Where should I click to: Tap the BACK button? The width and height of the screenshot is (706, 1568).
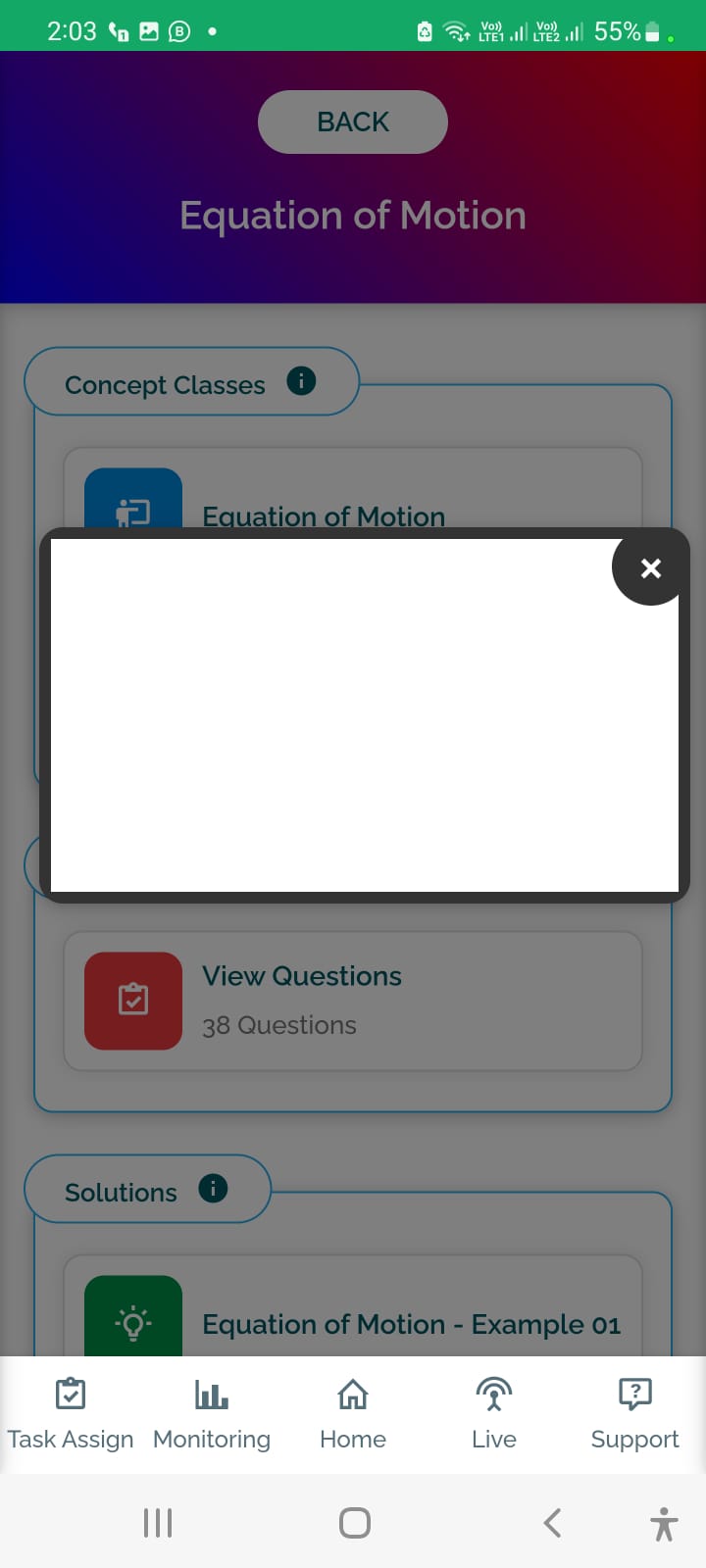click(x=353, y=122)
